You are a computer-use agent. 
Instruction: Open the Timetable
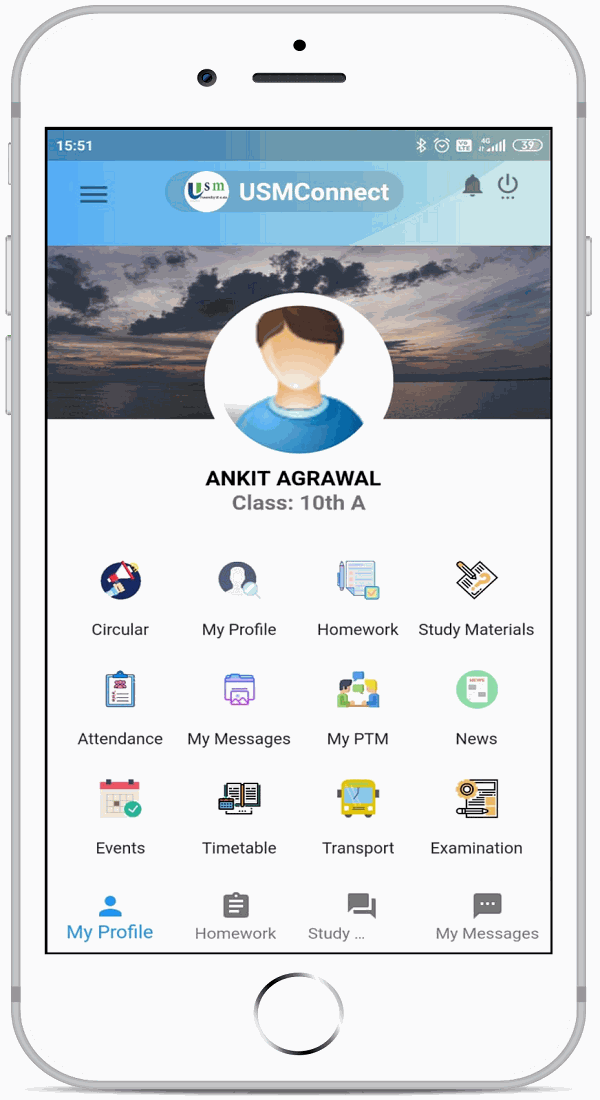(x=239, y=817)
